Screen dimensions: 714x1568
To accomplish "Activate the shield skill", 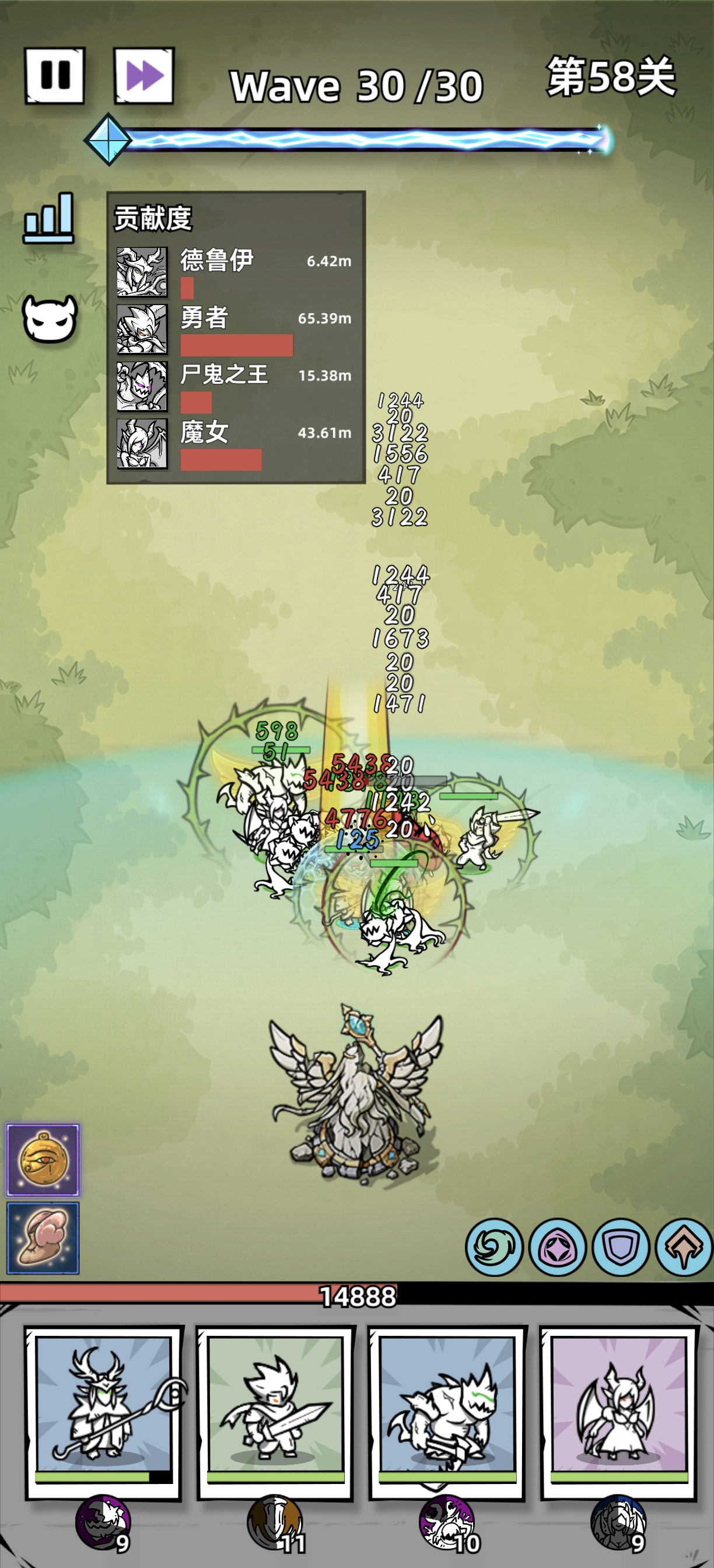I will tap(620, 1247).
